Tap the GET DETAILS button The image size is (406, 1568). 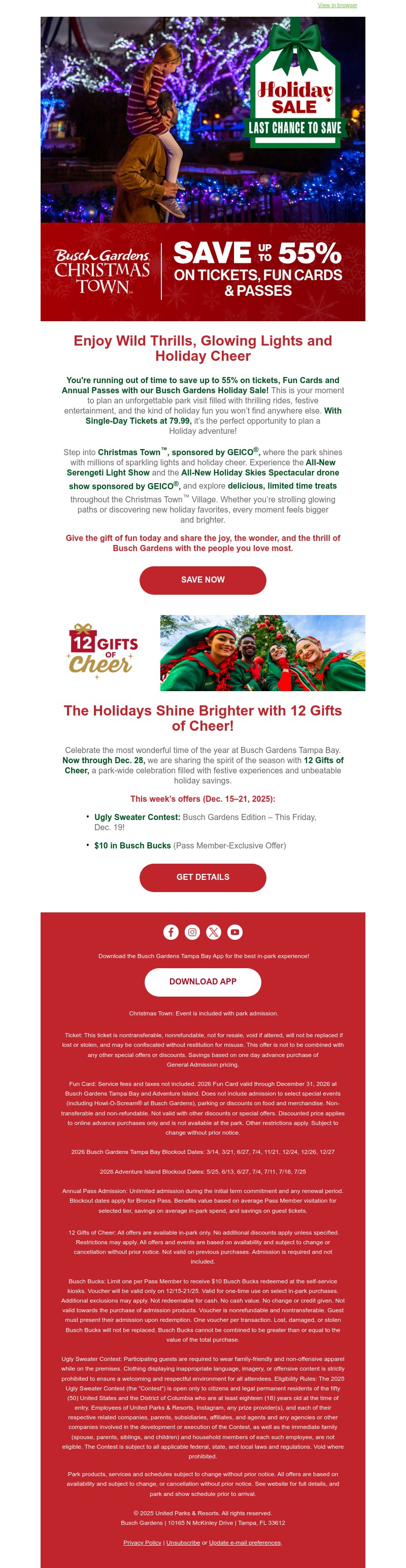[202, 876]
